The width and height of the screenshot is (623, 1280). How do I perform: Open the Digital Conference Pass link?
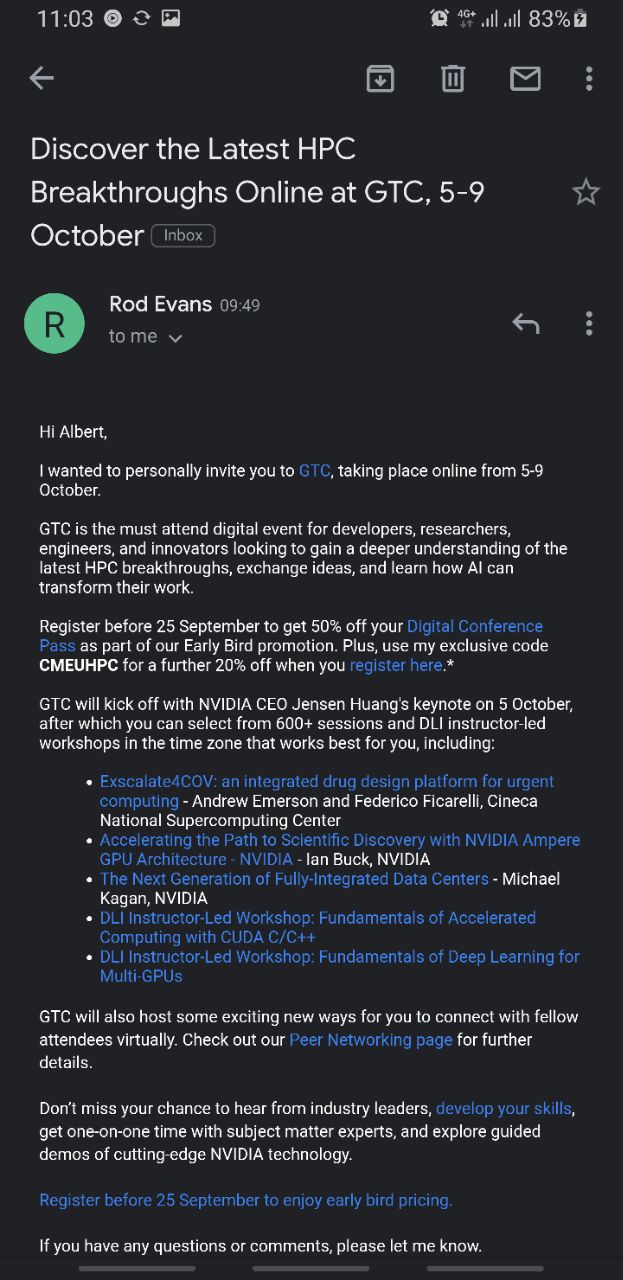click(x=474, y=626)
